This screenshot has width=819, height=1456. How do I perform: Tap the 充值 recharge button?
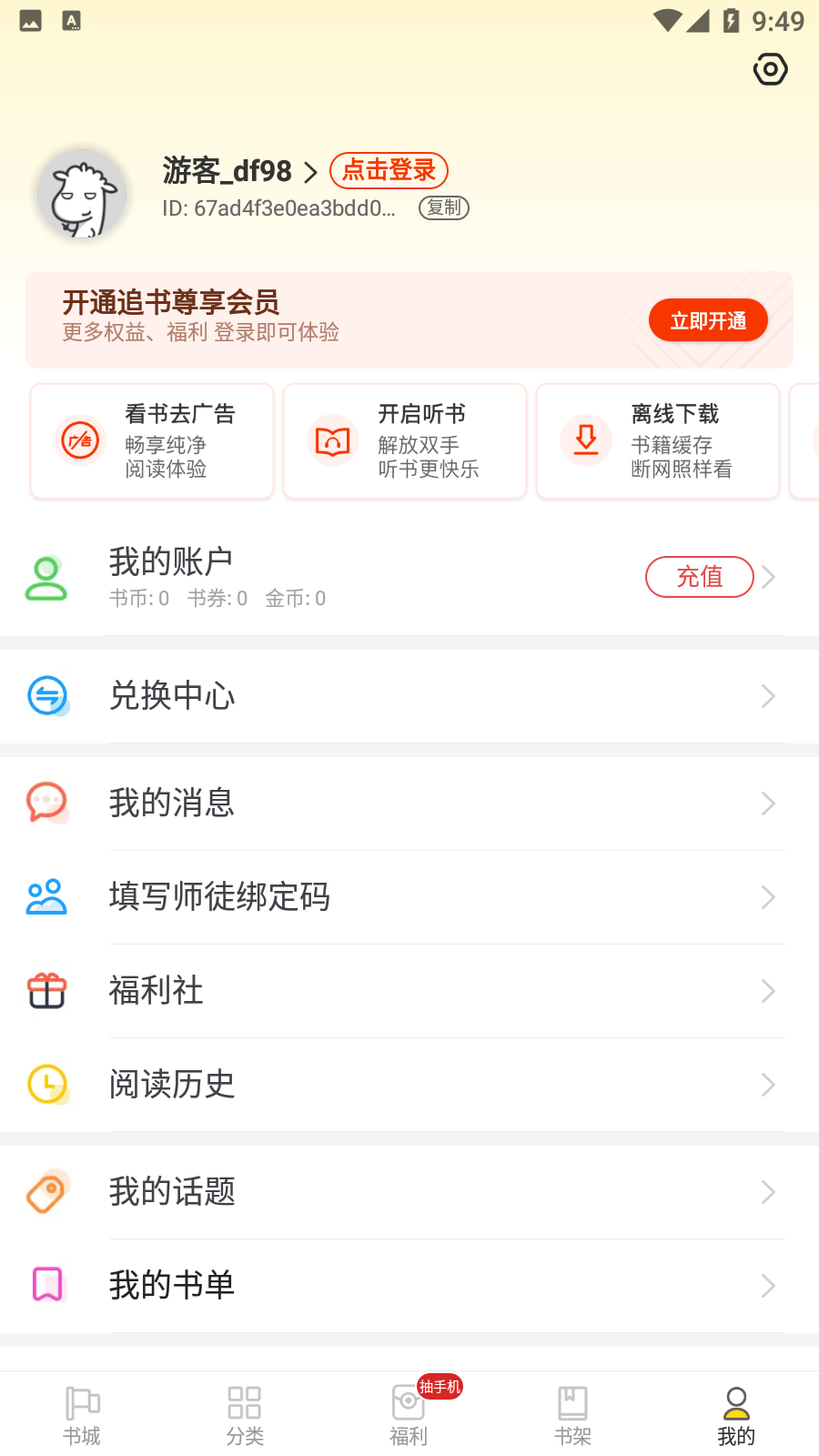click(699, 577)
